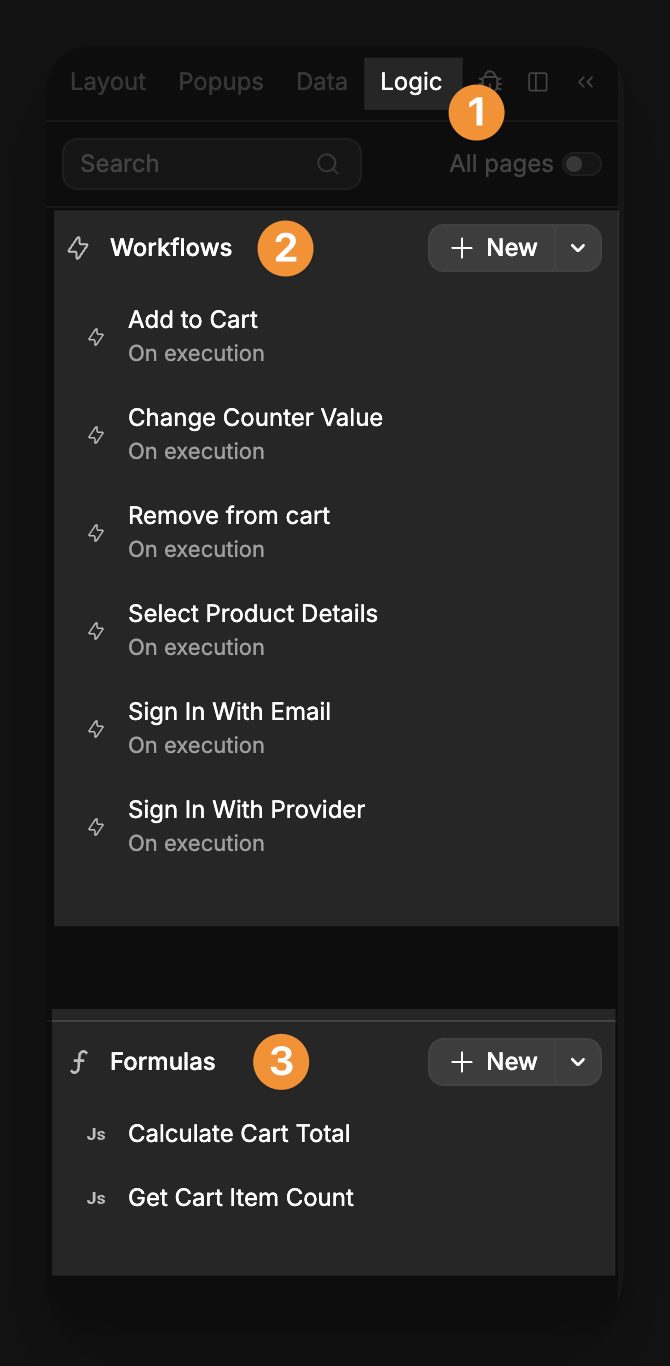Toggle the side panel layout icon
Image resolution: width=670 pixels, height=1366 pixels.
(538, 82)
